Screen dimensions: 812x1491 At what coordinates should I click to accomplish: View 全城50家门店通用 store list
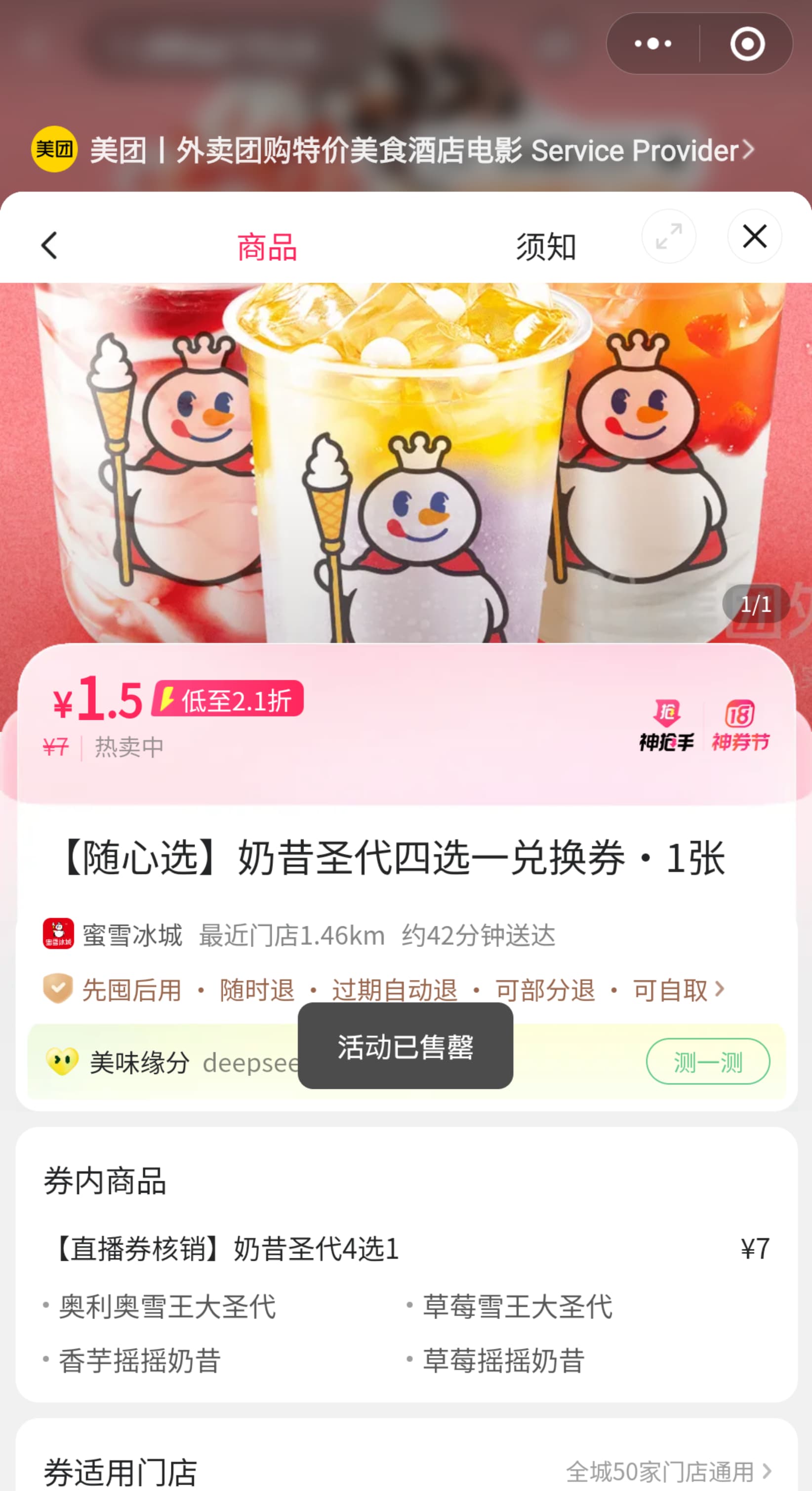click(x=668, y=1471)
